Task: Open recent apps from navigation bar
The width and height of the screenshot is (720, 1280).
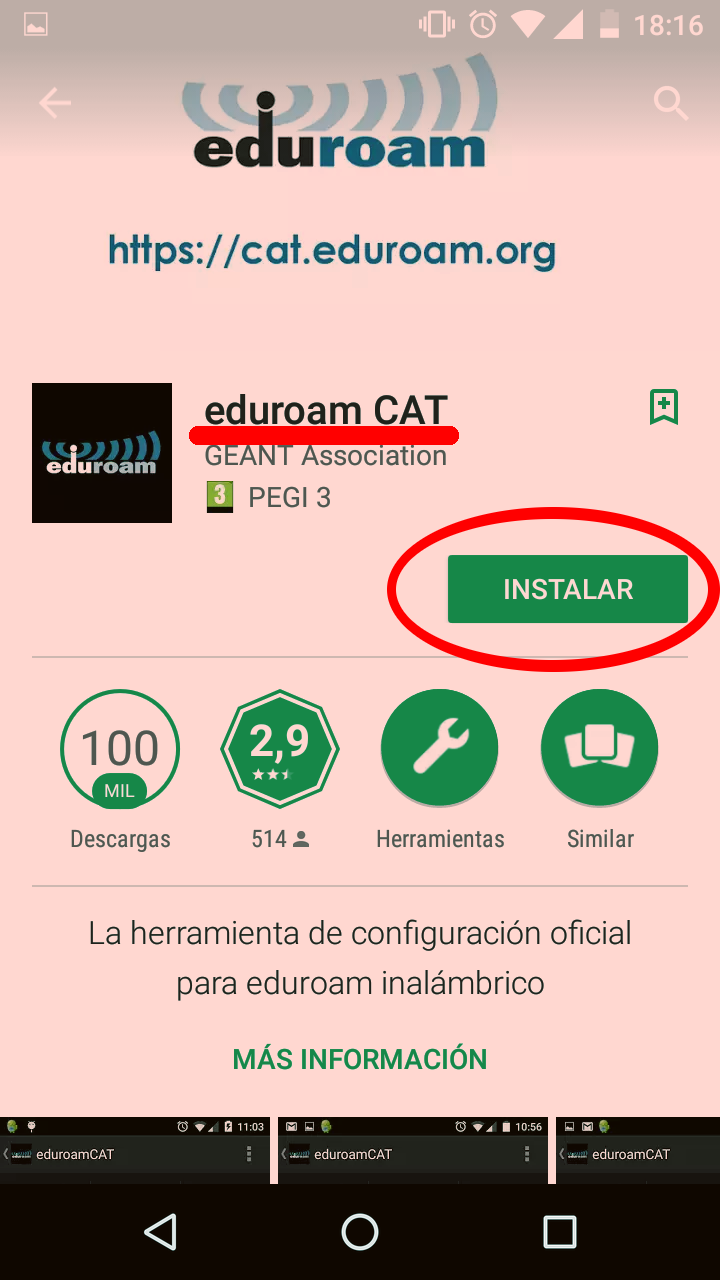Action: [560, 1232]
